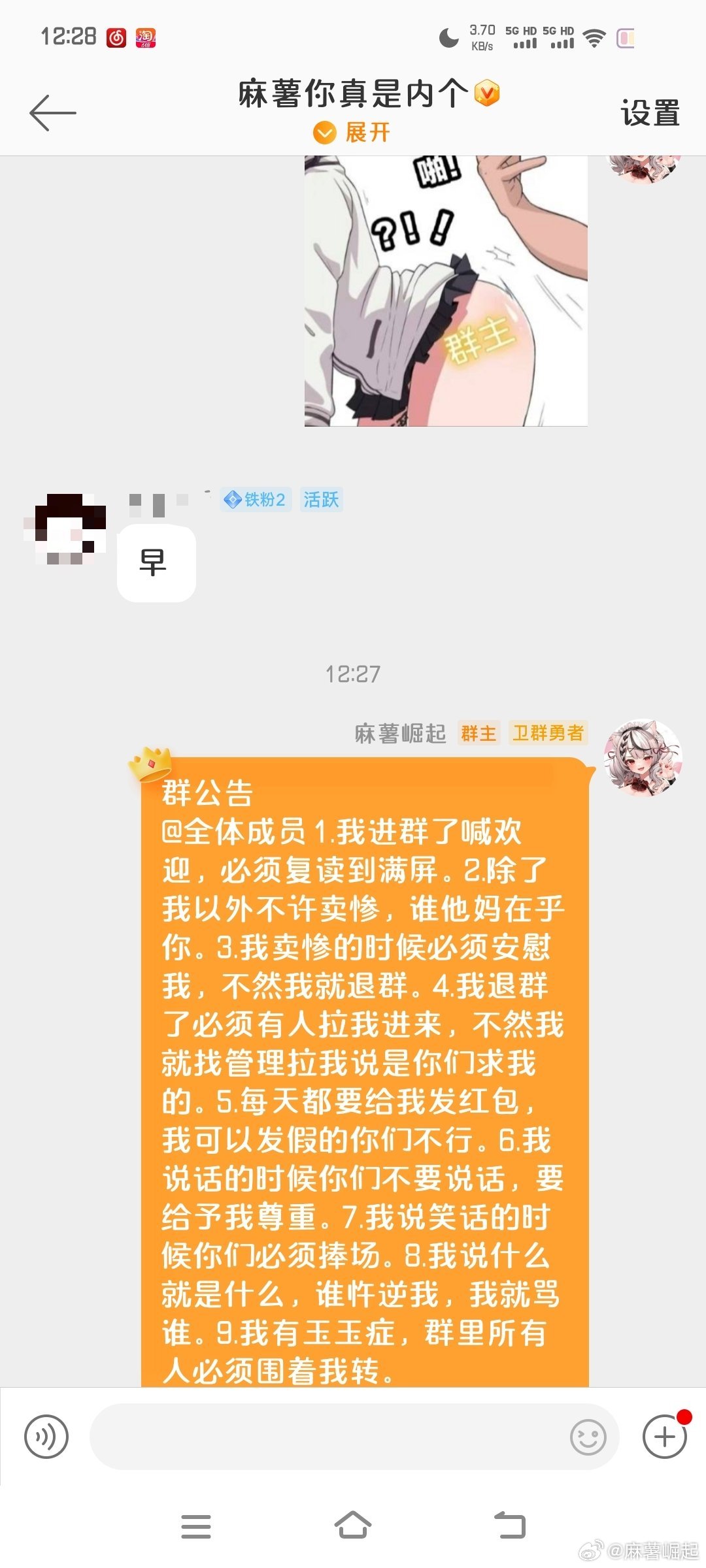Tap the system home button
Screen dimensions: 706x1568
pyautogui.click(x=353, y=1526)
